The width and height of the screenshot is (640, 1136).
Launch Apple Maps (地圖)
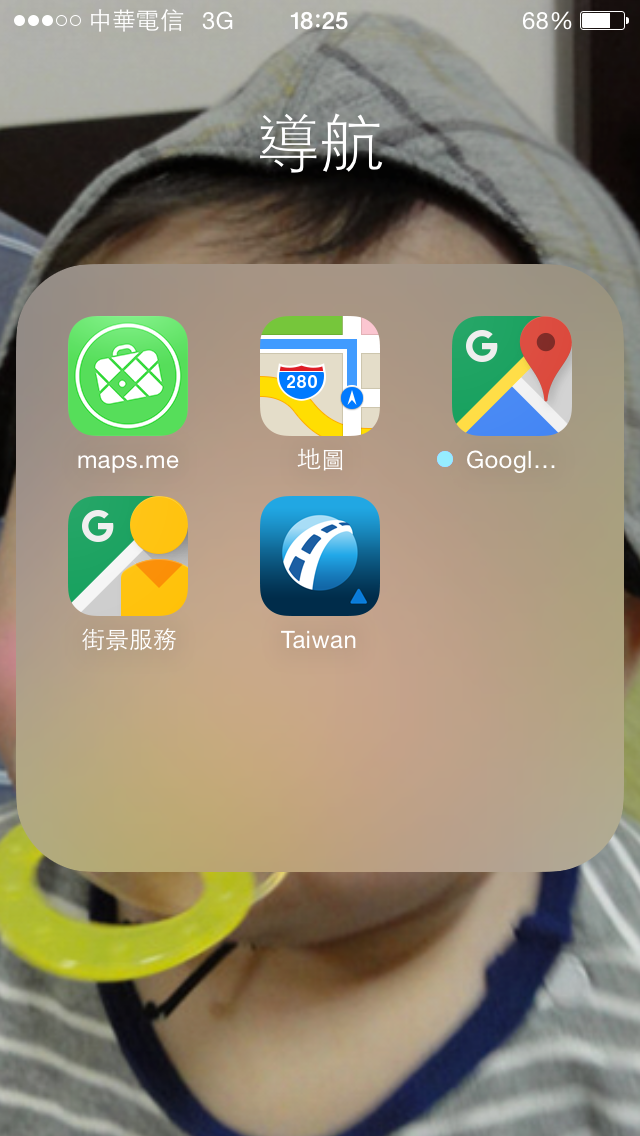click(x=320, y=376)
